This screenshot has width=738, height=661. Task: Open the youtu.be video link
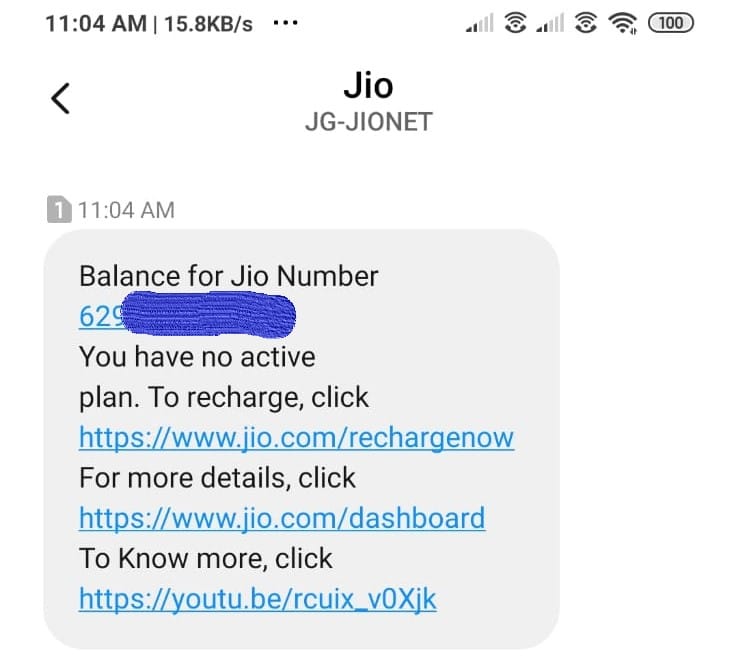[x=257, y=599]
